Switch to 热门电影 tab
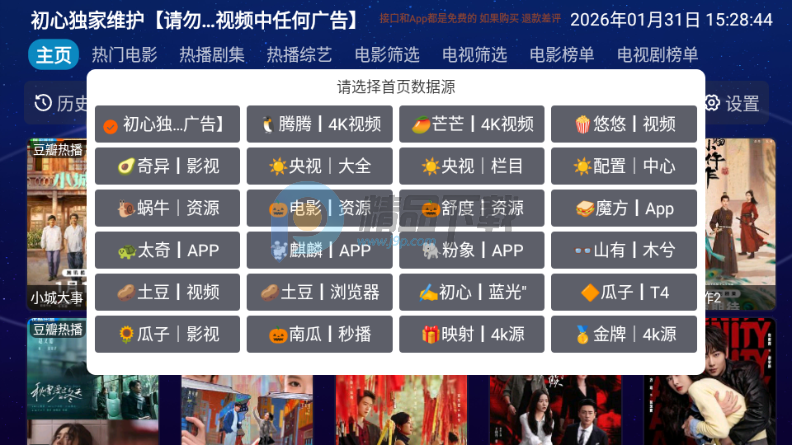Screen dimensions: 792x445 pos(124,55)
